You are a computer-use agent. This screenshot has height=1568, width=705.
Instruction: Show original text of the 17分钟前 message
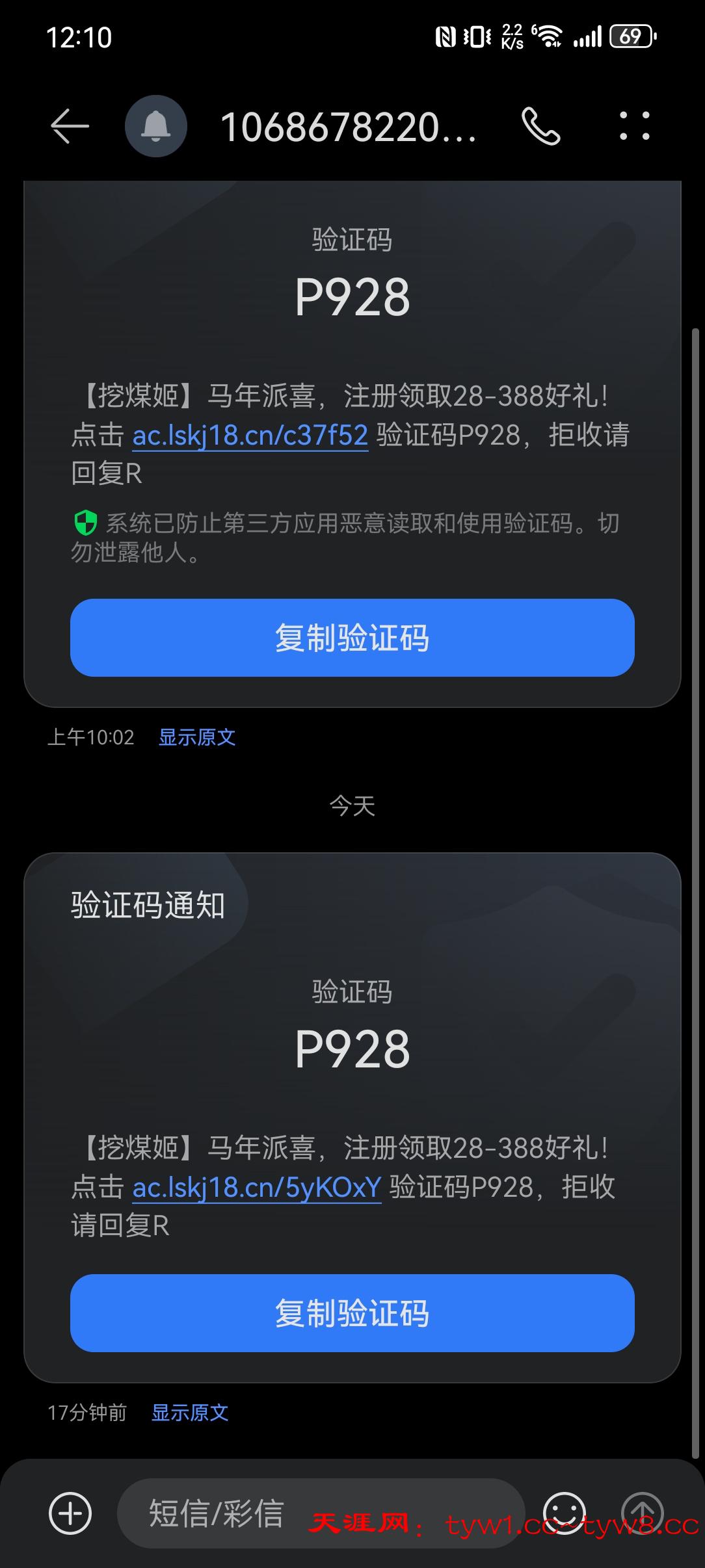pyautogui.click(x=190, y=1412)
